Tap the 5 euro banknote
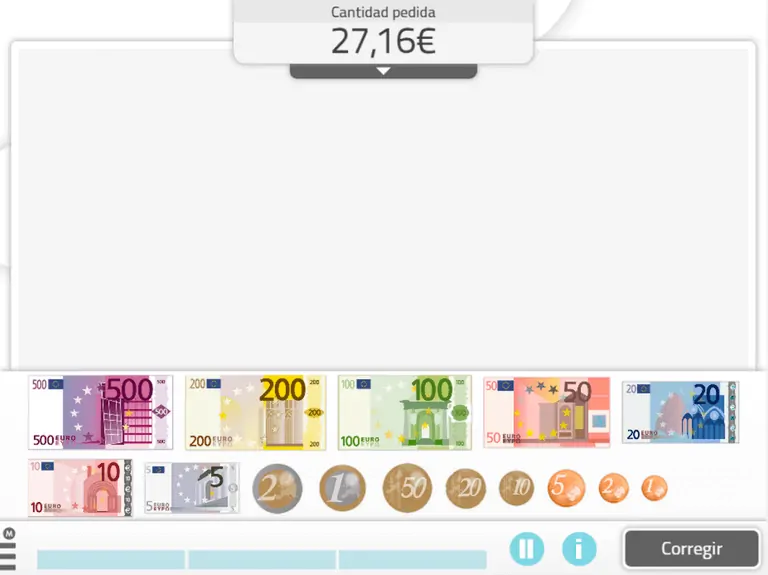Screen dimensions: 768x575 pyautogui.click(x=192, y=488)
